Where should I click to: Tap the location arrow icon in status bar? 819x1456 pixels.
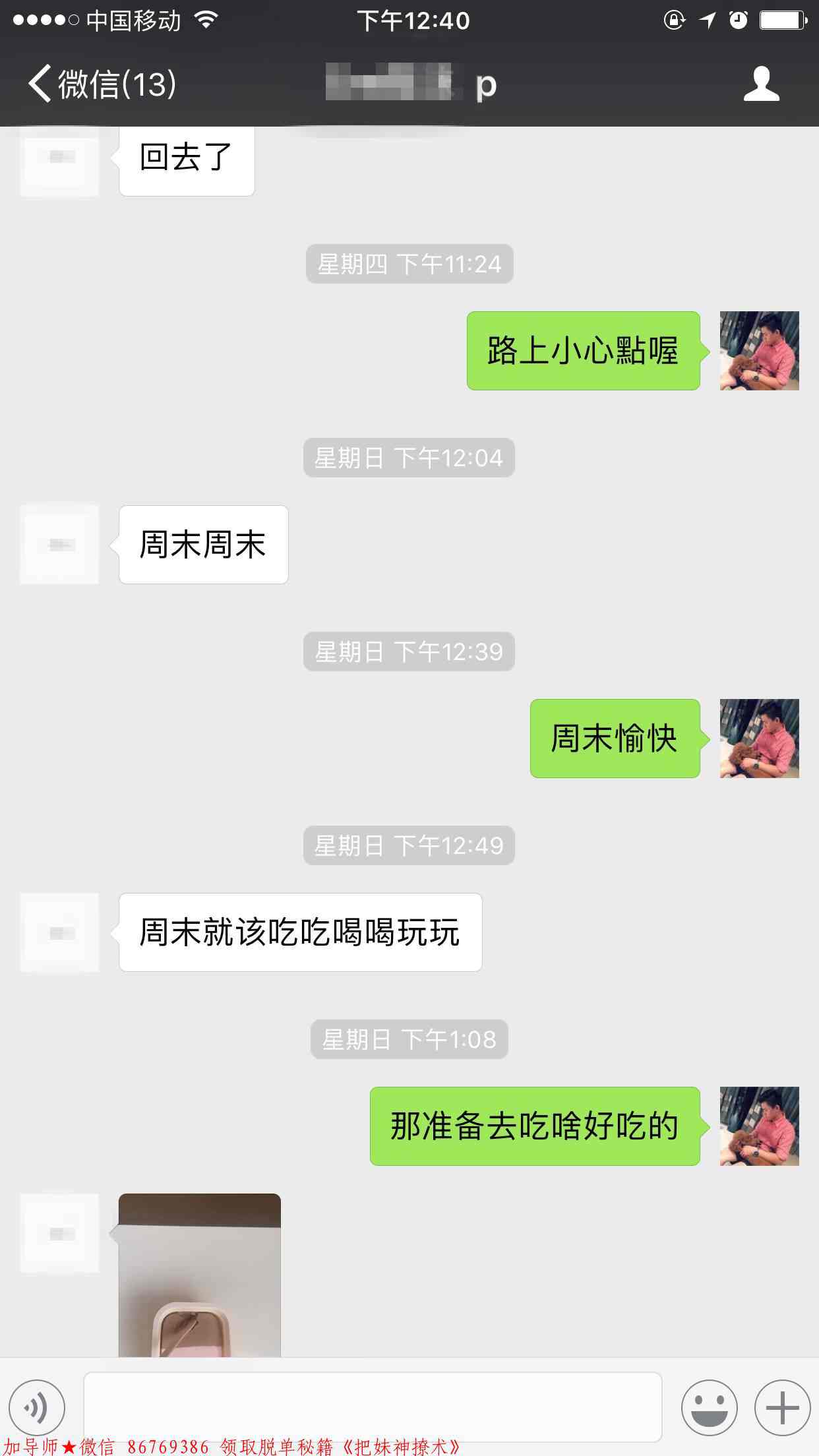click(x=706, y=20)
